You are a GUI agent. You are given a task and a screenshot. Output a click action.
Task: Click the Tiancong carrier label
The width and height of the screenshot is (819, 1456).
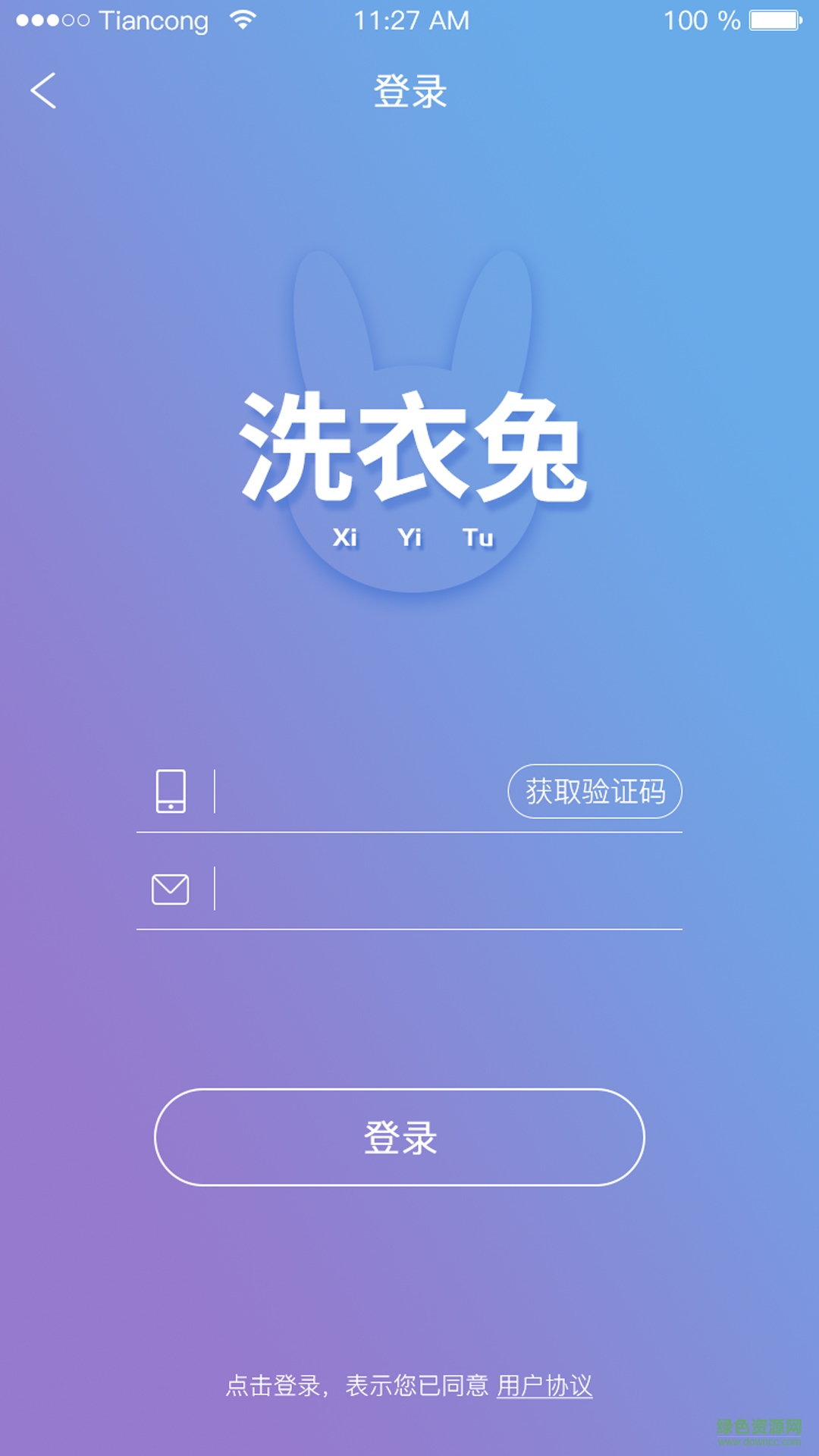pos(155,20)
